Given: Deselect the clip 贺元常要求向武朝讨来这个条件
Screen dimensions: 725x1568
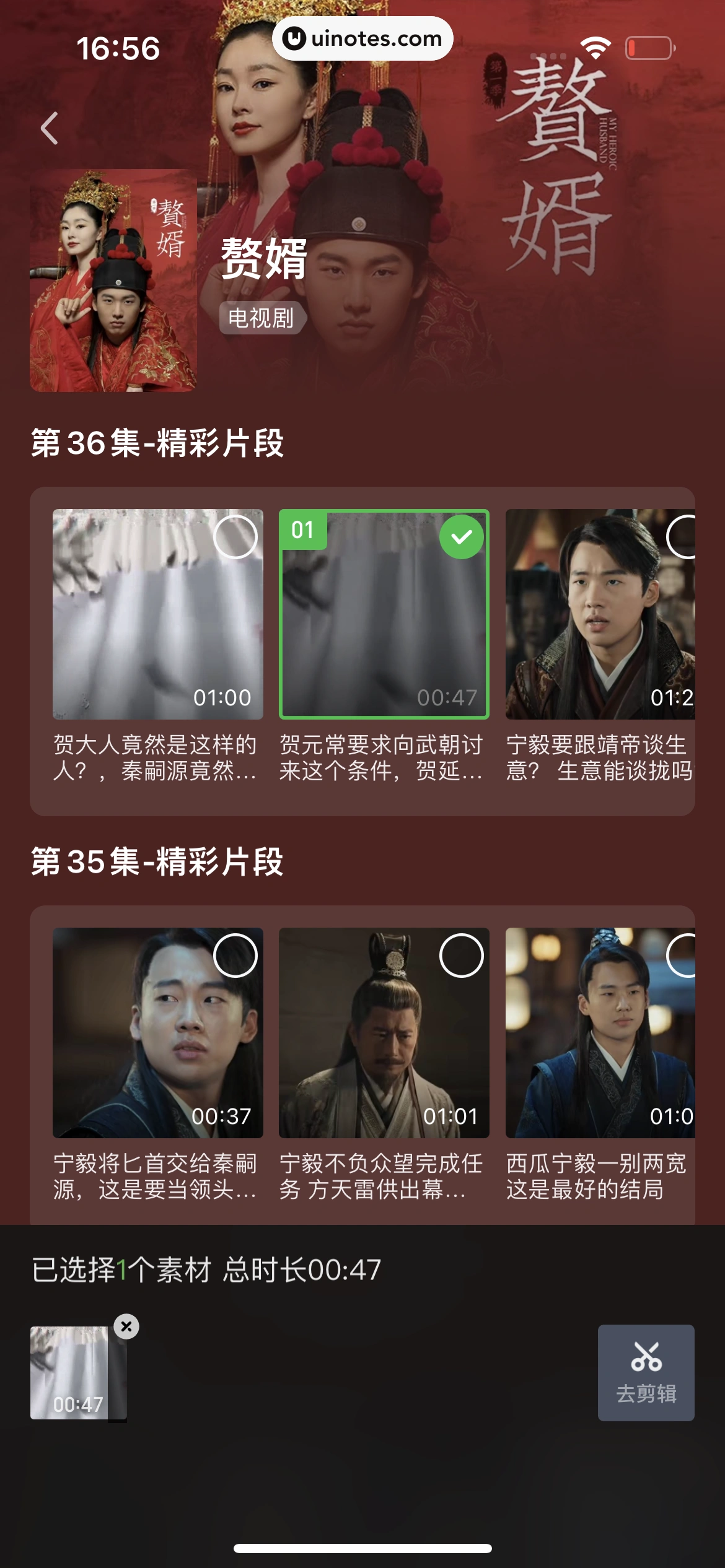Looking at the screenshot, I should click(461, 537).
